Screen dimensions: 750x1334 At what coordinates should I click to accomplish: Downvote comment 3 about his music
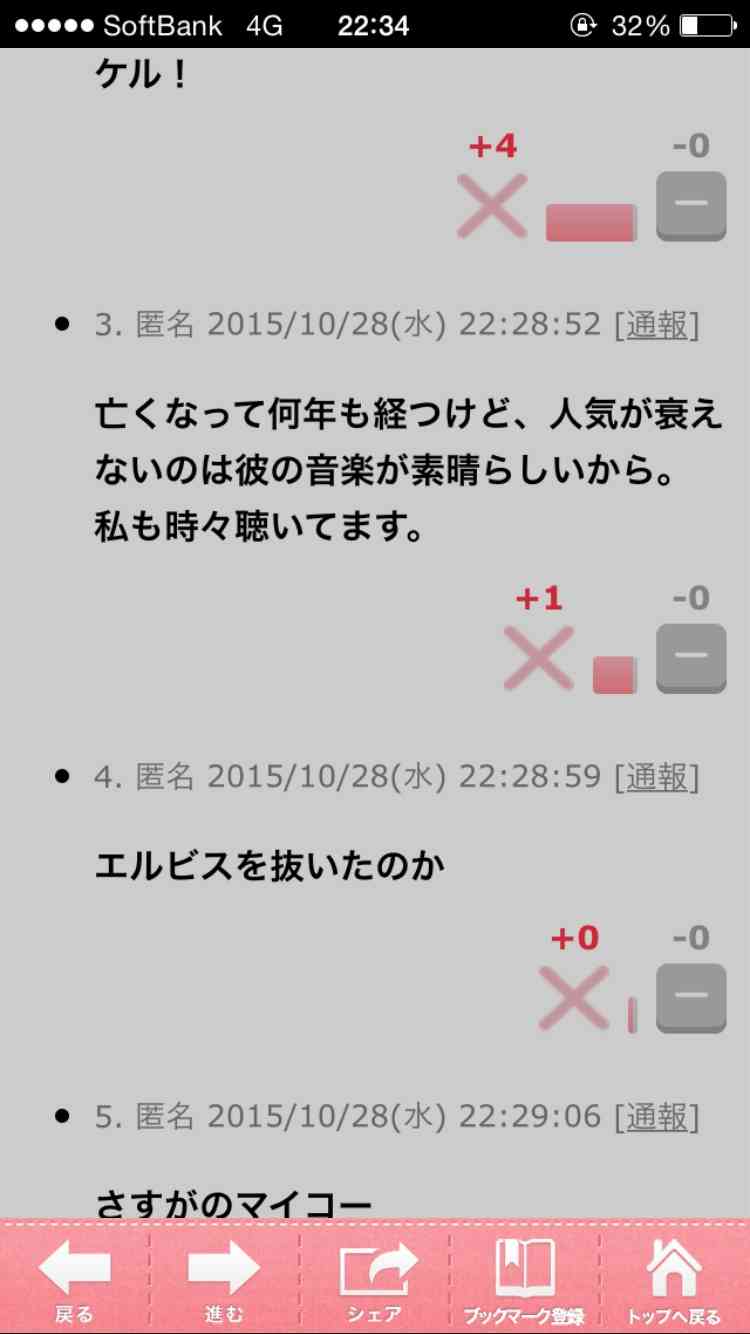pos(691,658)
